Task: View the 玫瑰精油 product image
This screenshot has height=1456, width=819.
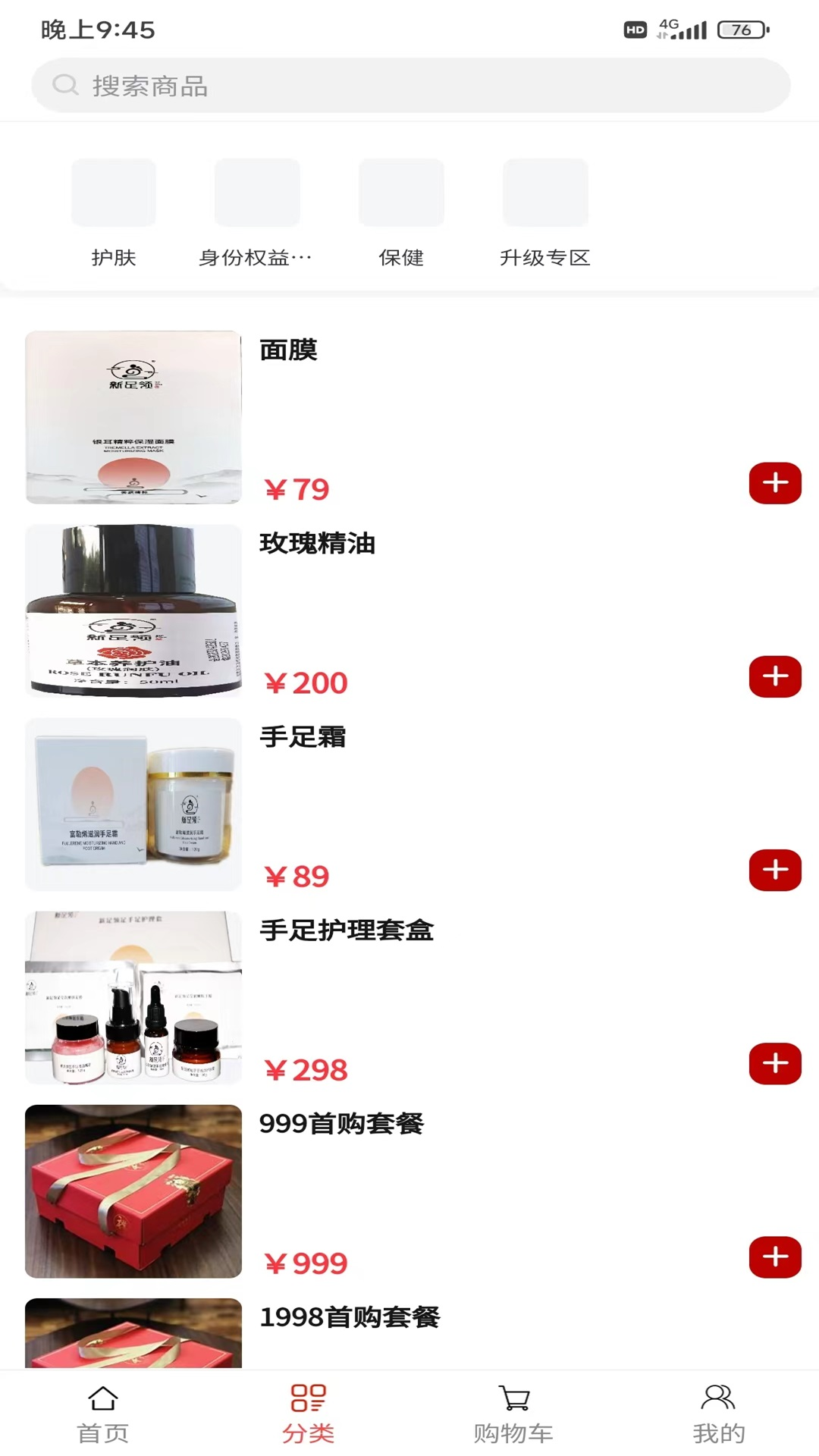Action: click(x=133, y=610)
